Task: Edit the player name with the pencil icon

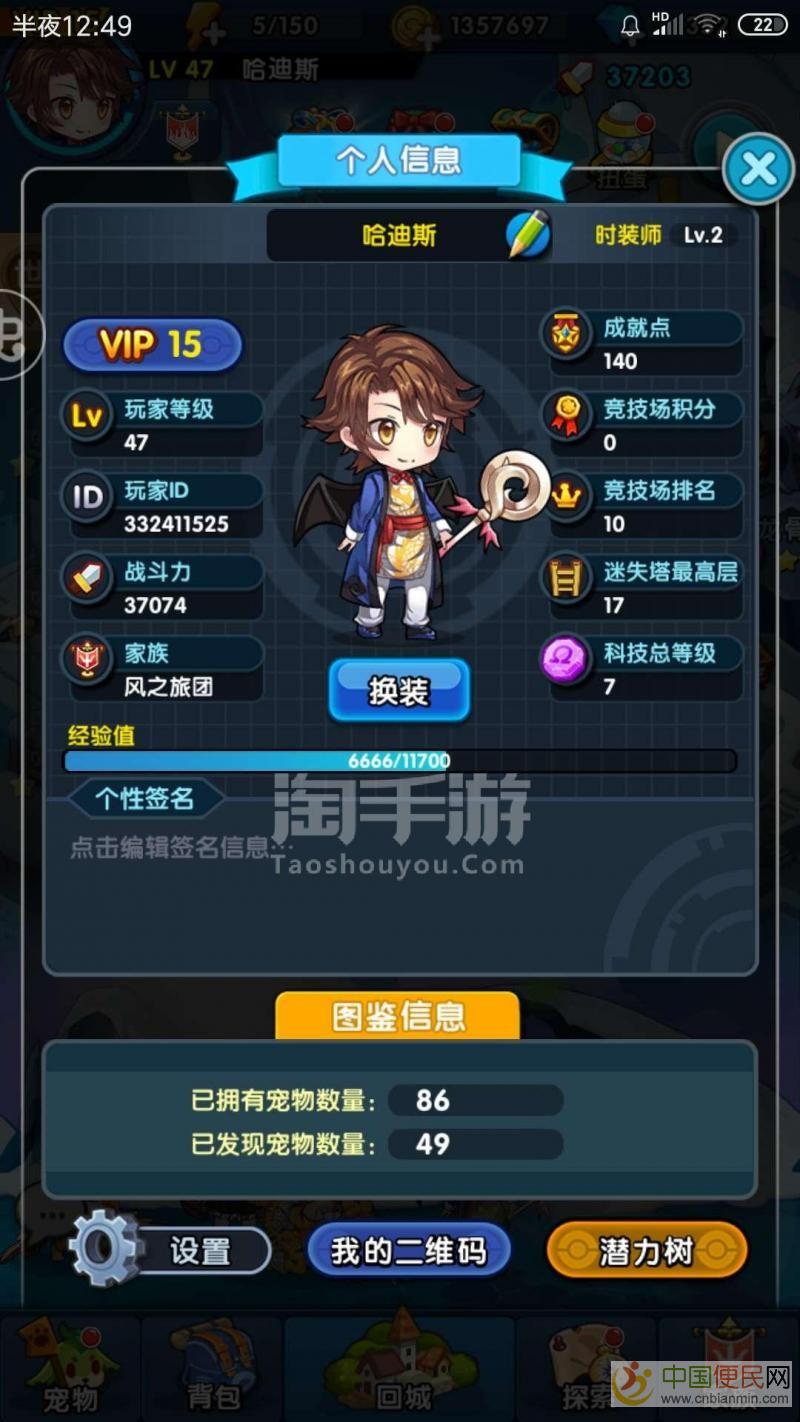Action: click(529, 234)
